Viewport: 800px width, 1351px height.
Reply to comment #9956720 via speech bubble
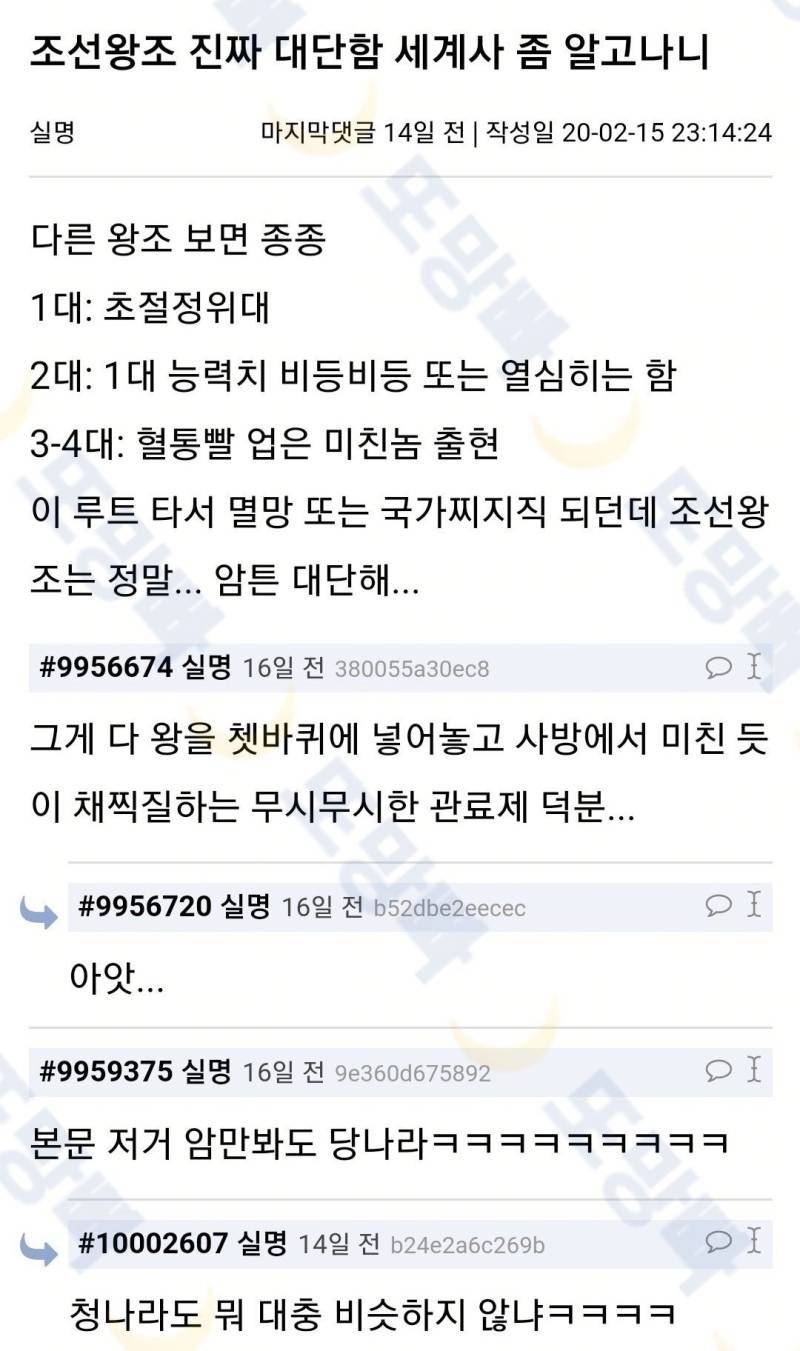coord(718,905)
